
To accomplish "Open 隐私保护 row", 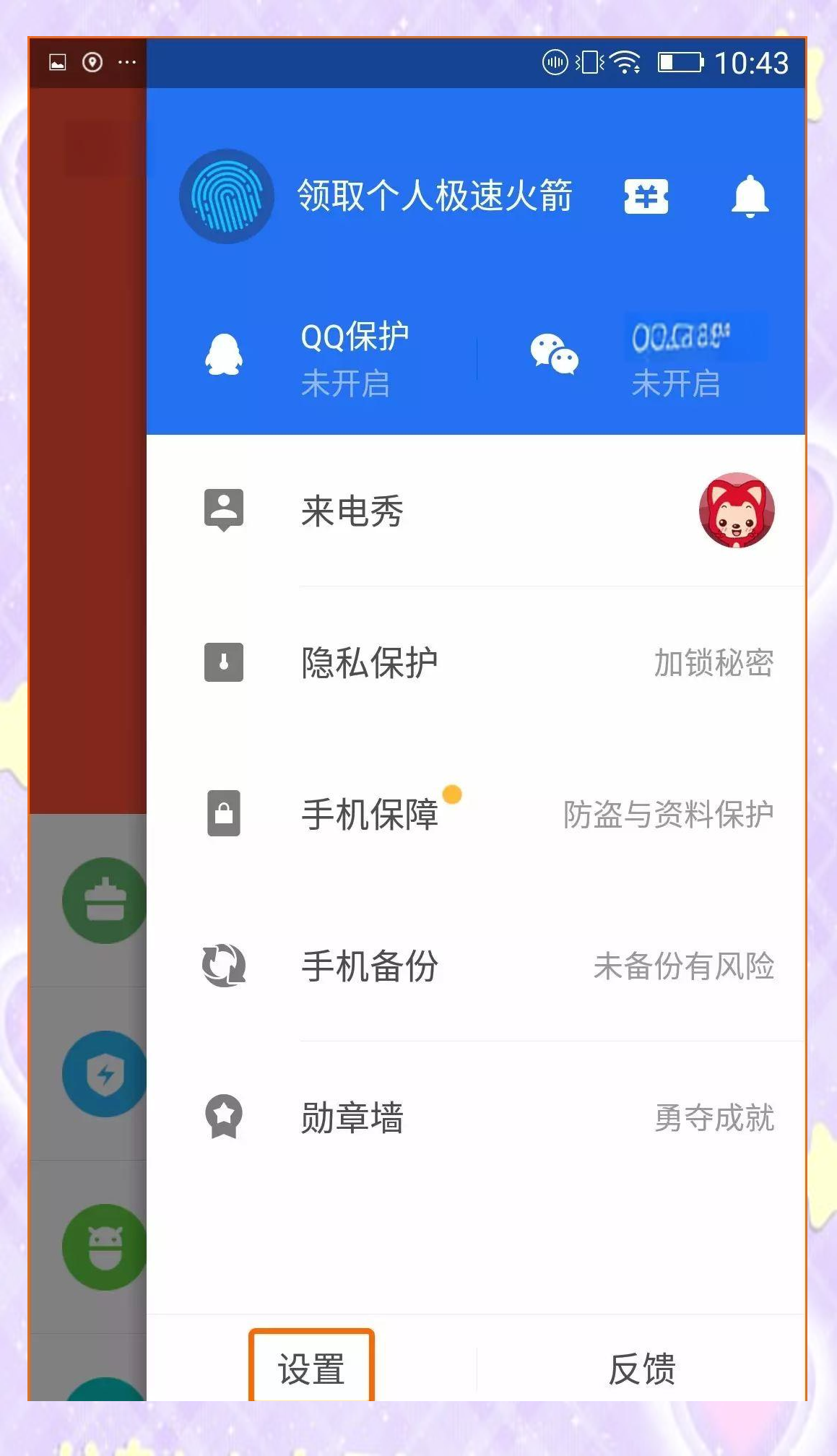I will coord(477,663).
